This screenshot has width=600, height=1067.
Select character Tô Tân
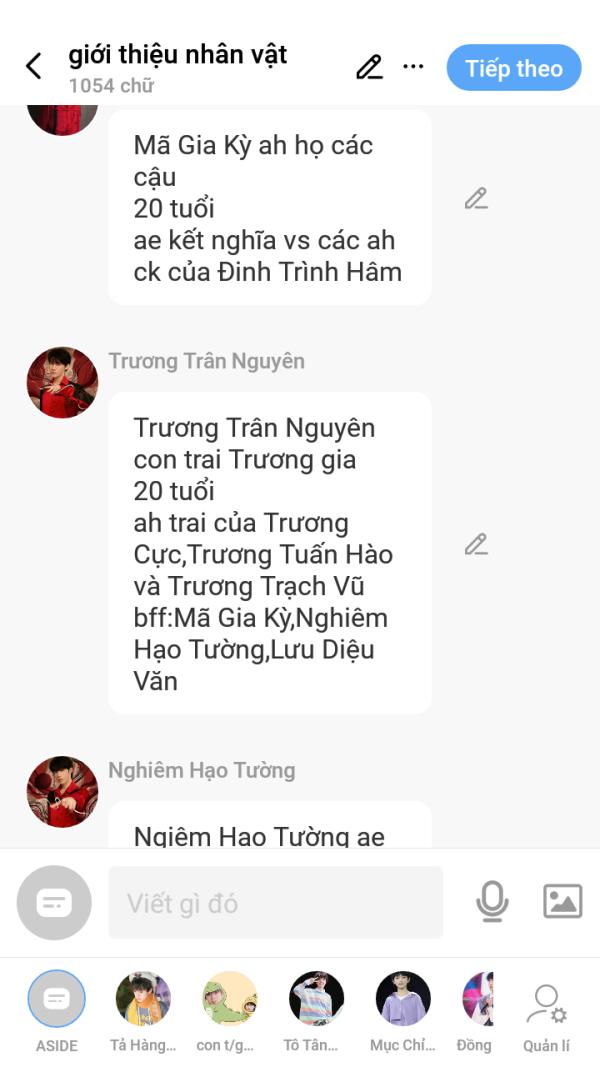tap(316, 1000)
